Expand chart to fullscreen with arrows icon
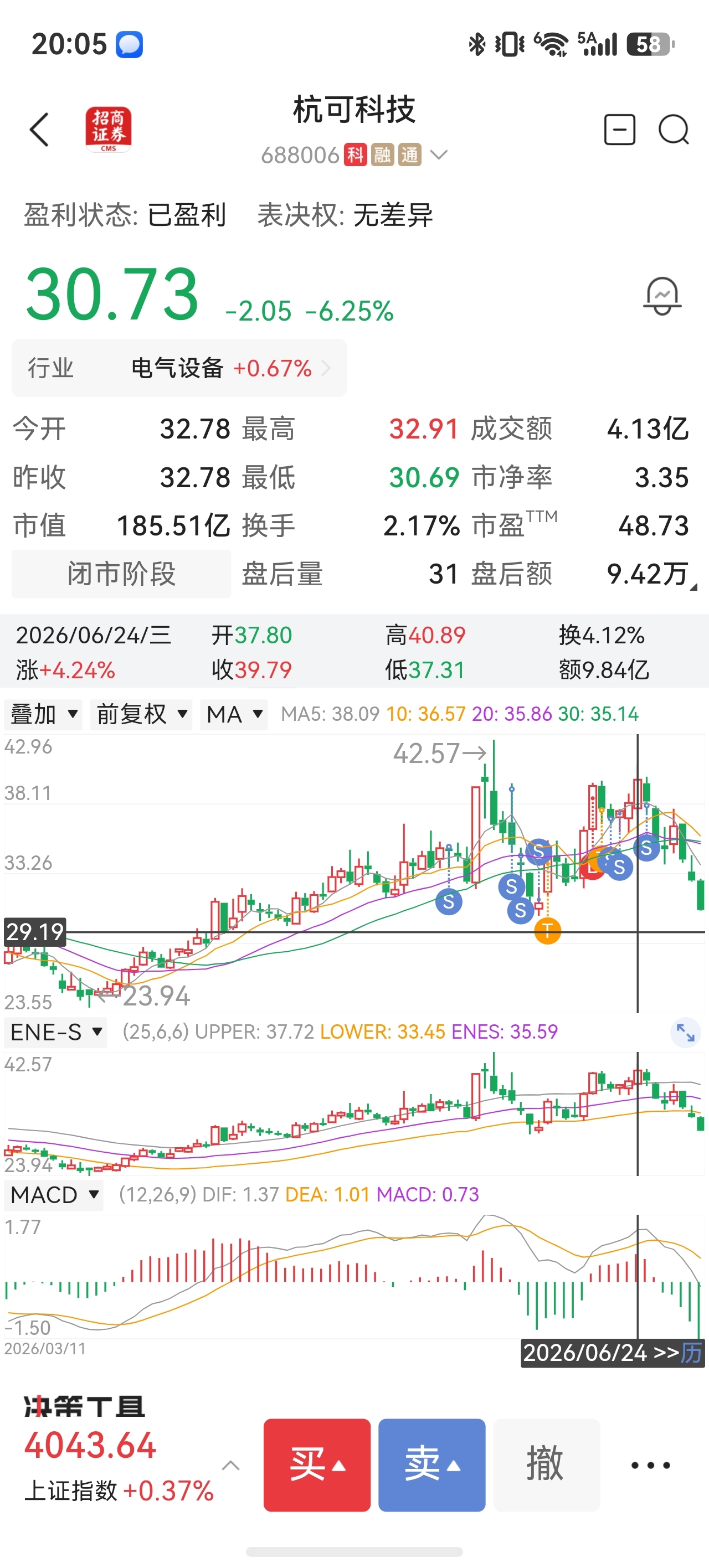Viewport: 709px width, 1568px height. (x=685, y=1033)
